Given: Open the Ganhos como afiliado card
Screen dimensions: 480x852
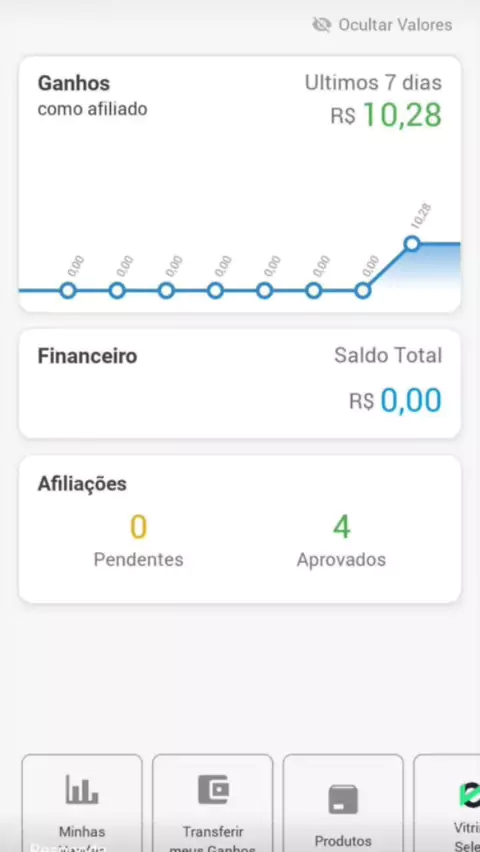Looking at the screenshot, I should 240,184.
